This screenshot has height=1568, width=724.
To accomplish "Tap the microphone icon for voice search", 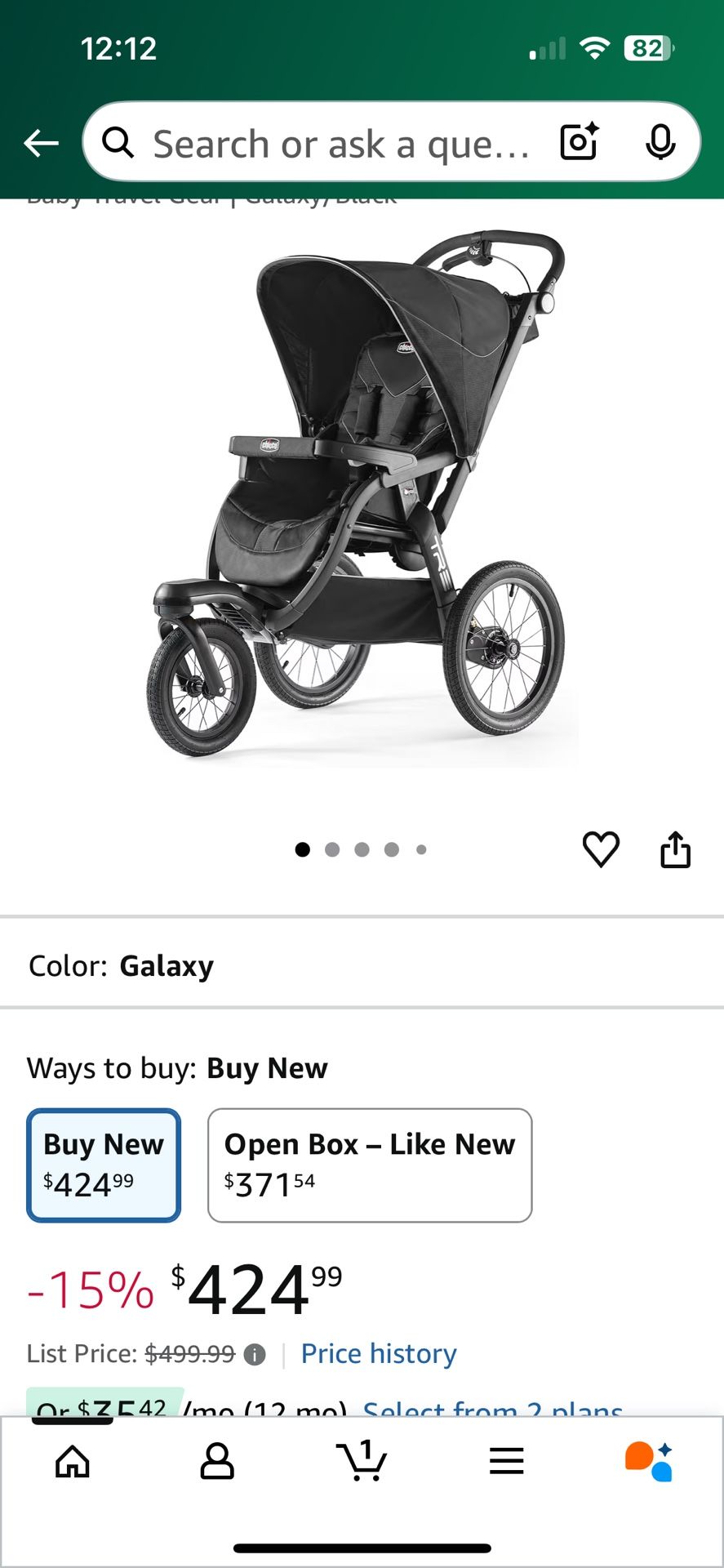I will tap(661, 142).
